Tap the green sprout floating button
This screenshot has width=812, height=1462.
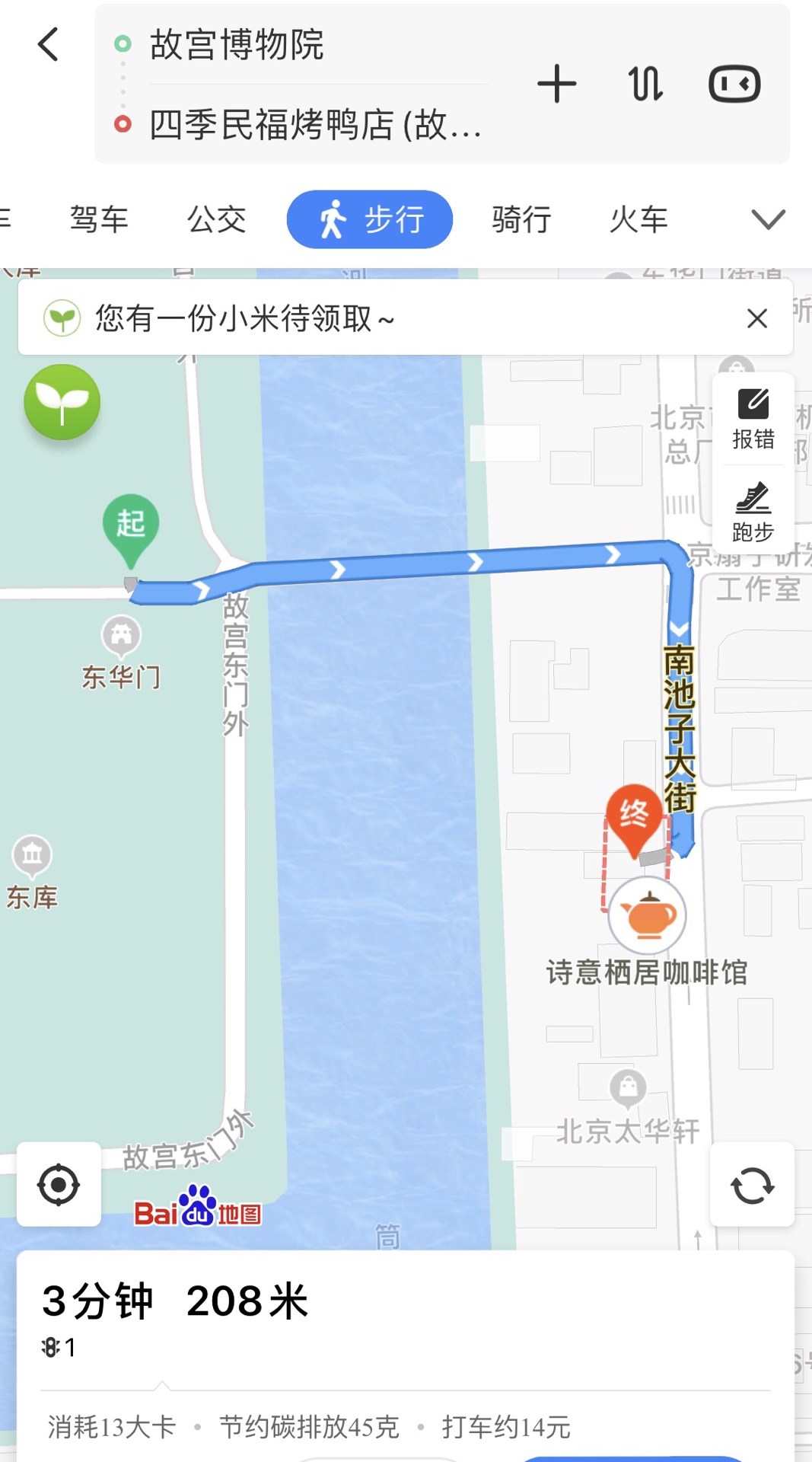pos(62,402)
